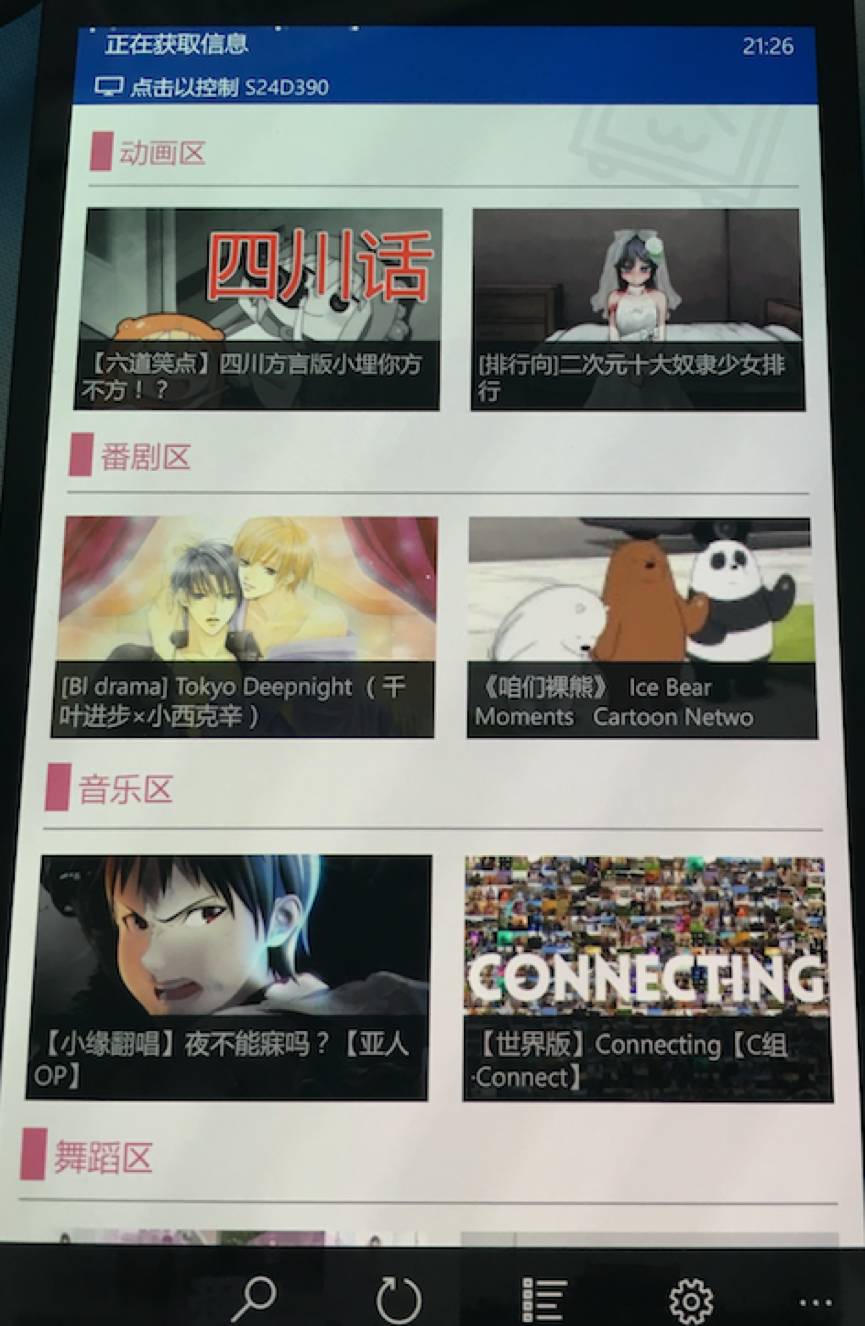Open 咱们裸熊 Ice Bear Moments video
865x1326 pixels.
tap(641, 626)
